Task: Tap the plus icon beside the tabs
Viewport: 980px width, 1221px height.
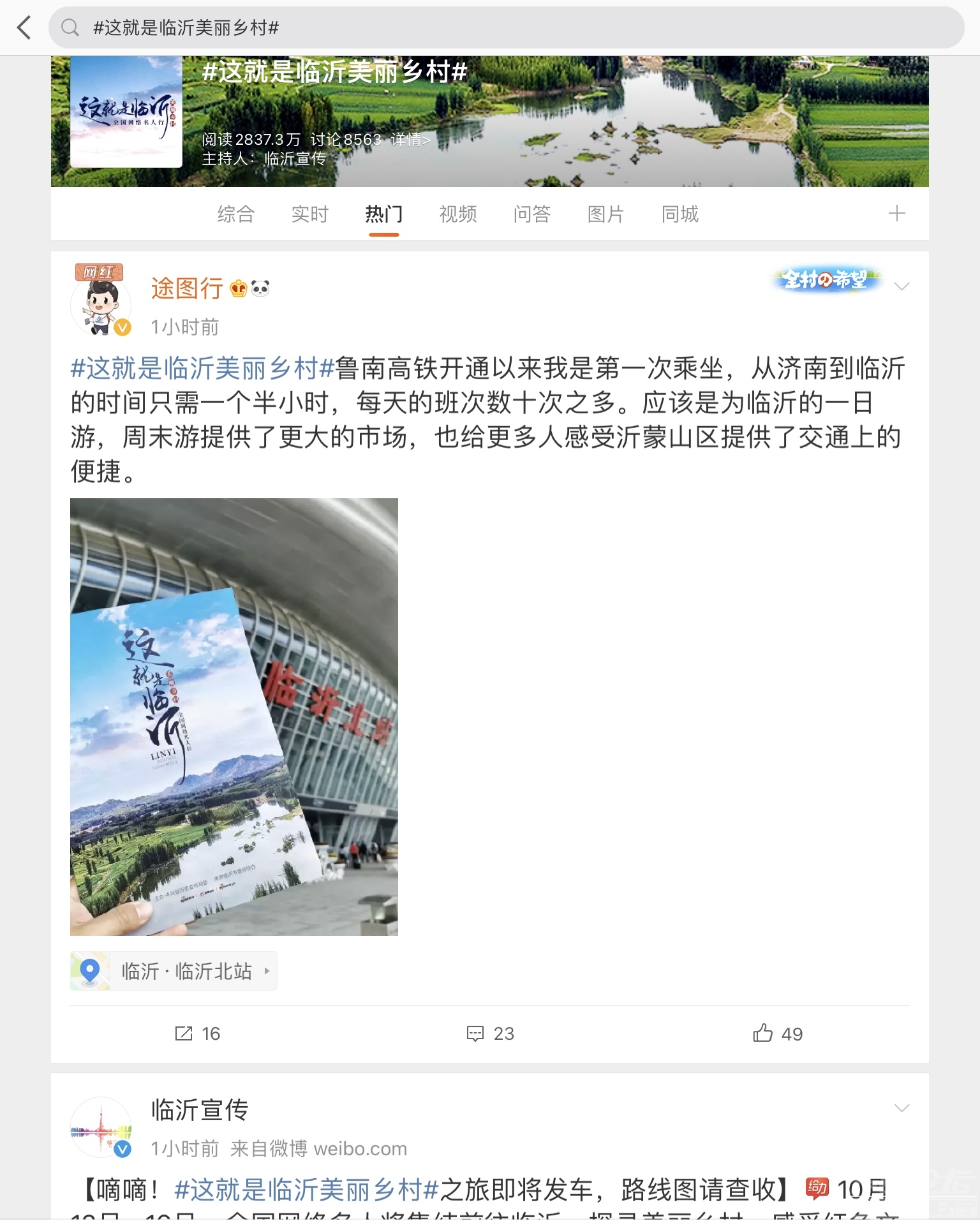Action: tap(896, 214)
